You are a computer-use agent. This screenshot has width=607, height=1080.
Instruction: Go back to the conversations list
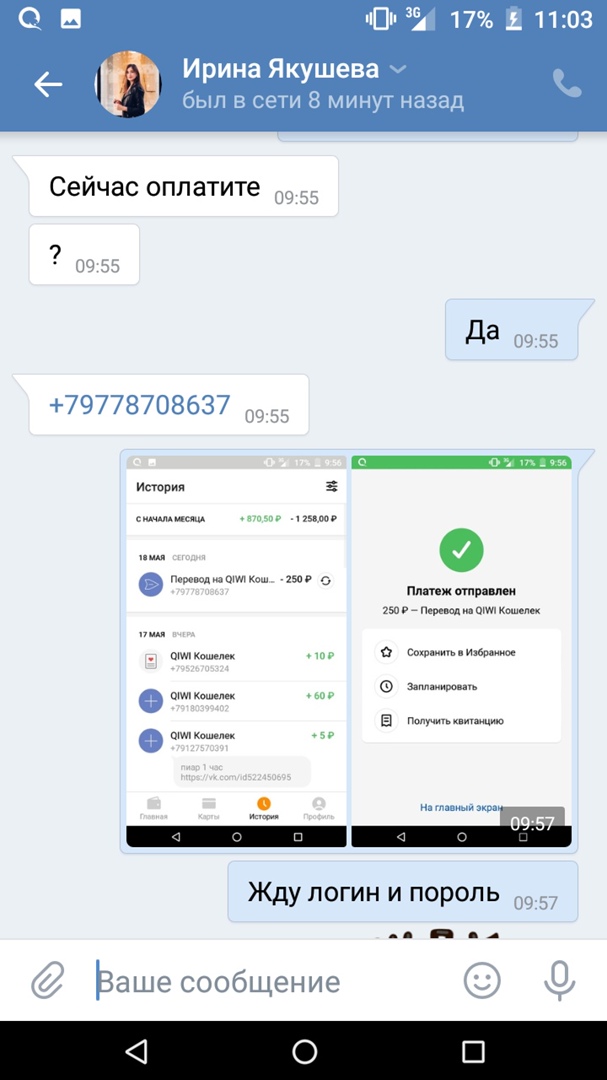[x=48, y=85]
